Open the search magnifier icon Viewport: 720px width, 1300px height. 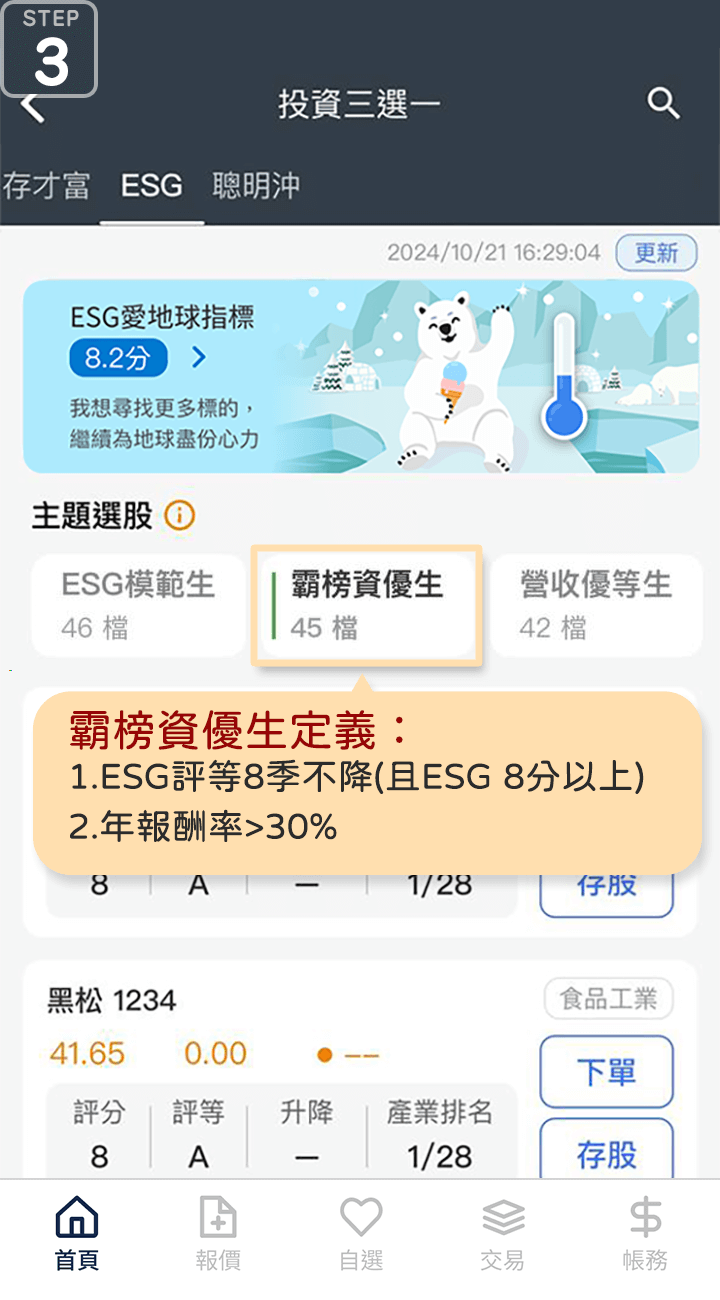pyautogui.click(x=663, y=103)
